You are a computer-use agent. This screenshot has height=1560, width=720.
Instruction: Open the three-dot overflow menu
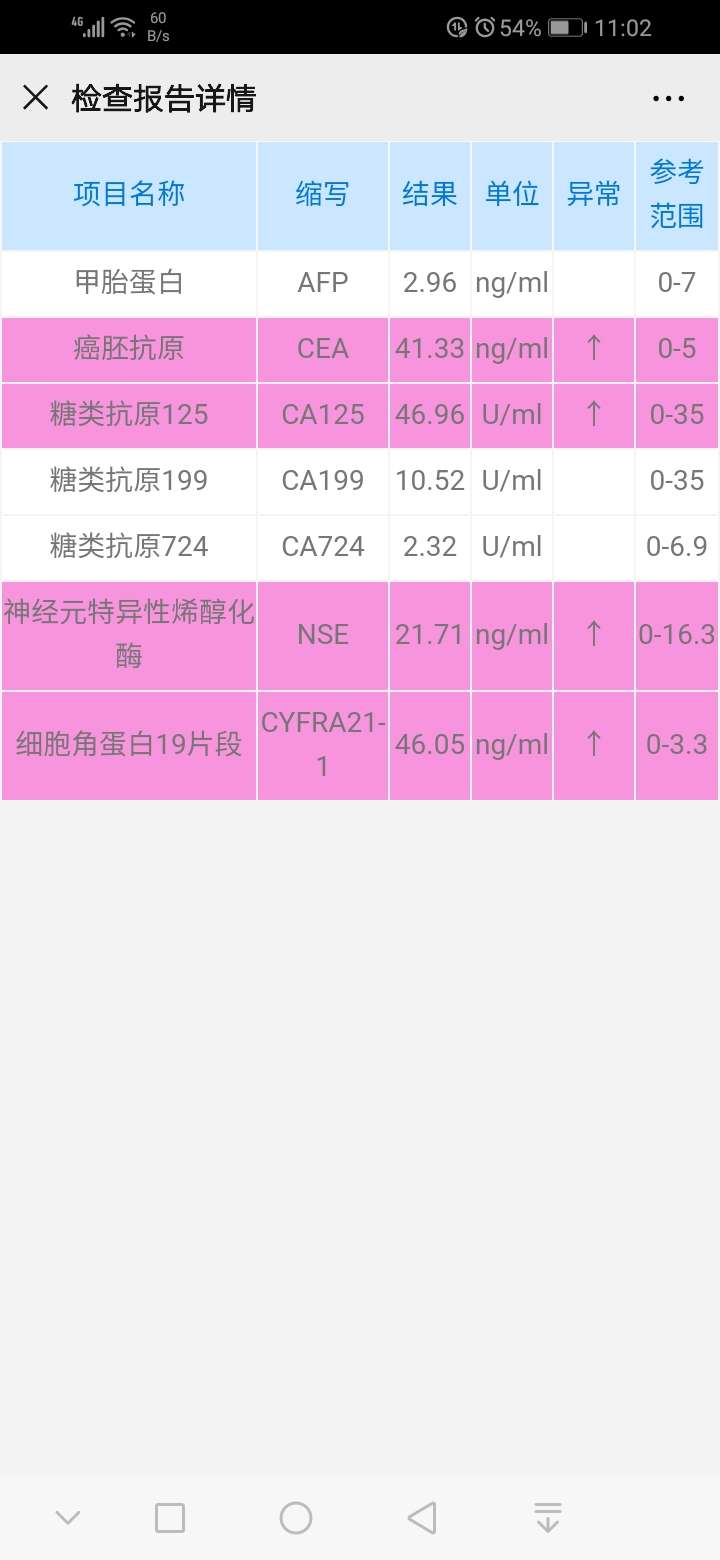point(668,98)
